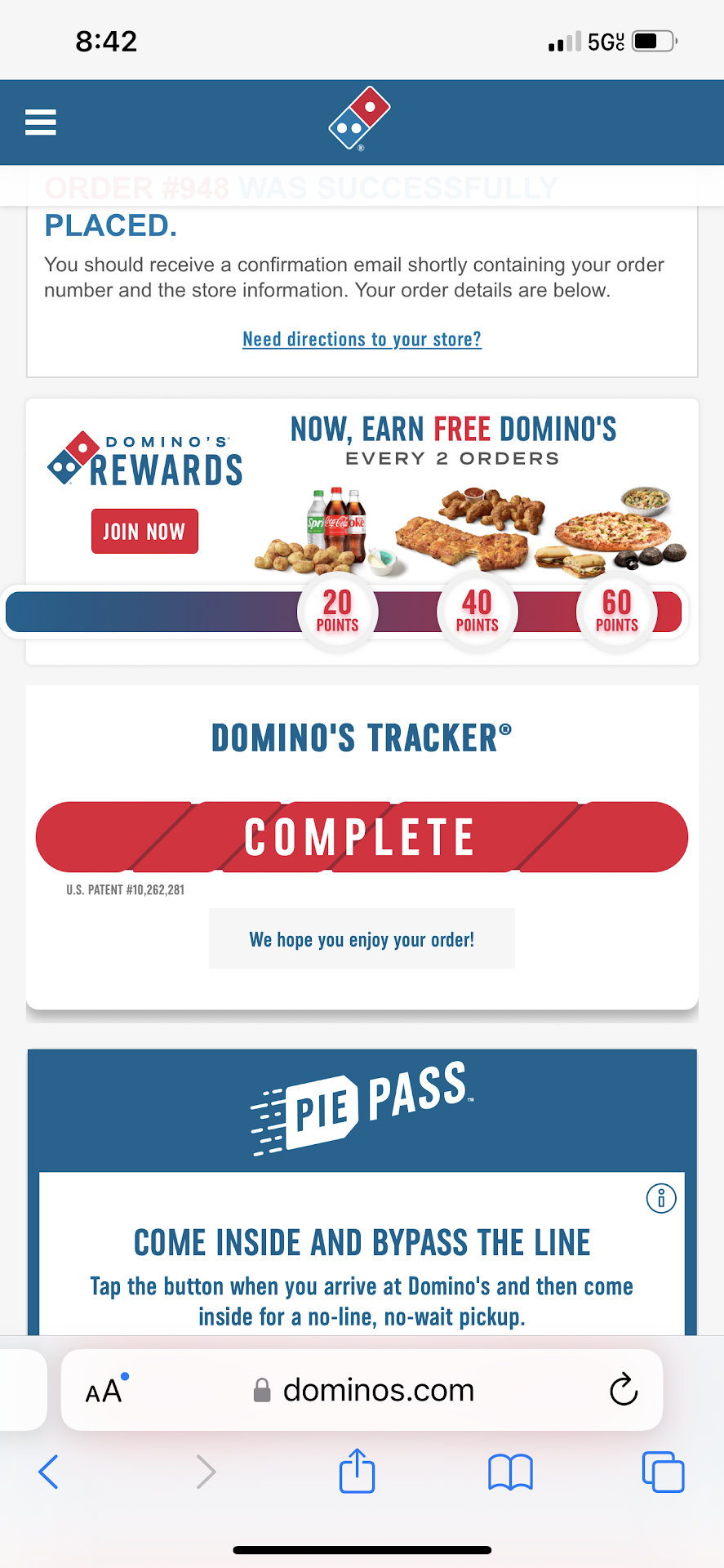Tap the dominos.com address bar
The height and width of the screenshot is (1568, 724).
378,1390
